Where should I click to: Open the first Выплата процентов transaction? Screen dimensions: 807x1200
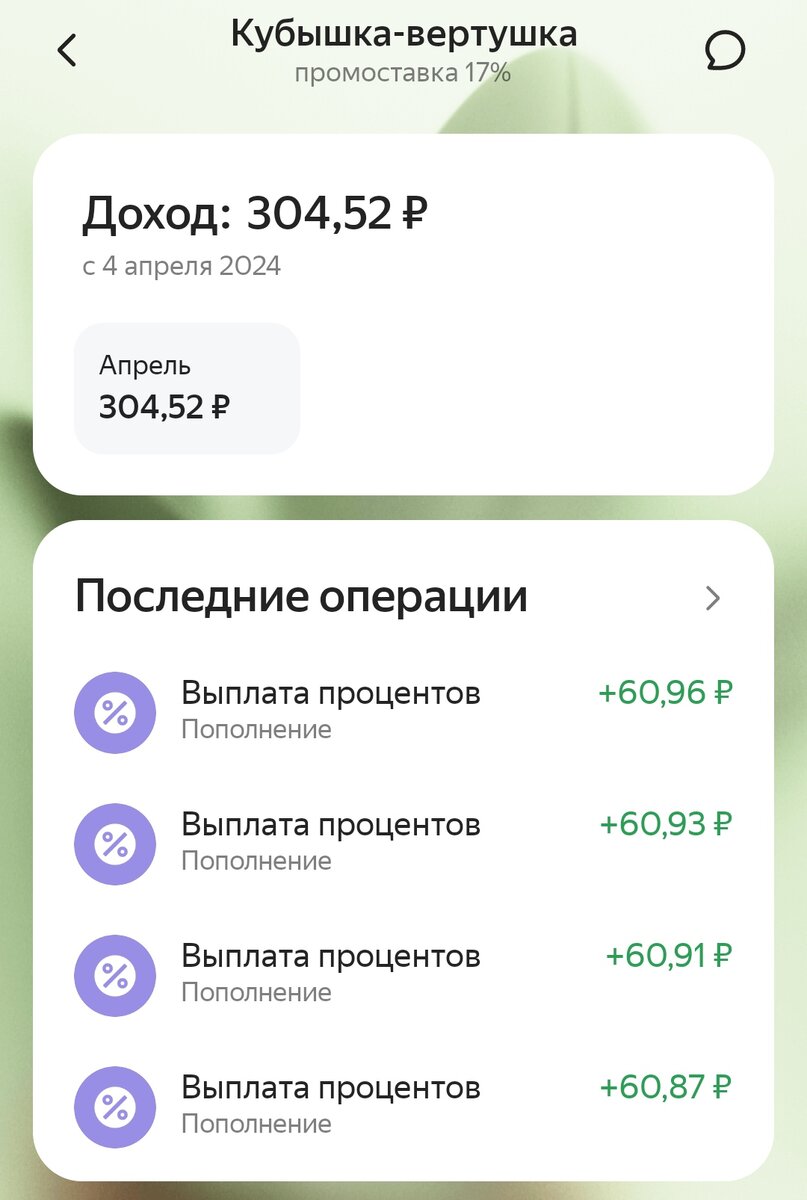pyautogui.click(x=330, y=711)
